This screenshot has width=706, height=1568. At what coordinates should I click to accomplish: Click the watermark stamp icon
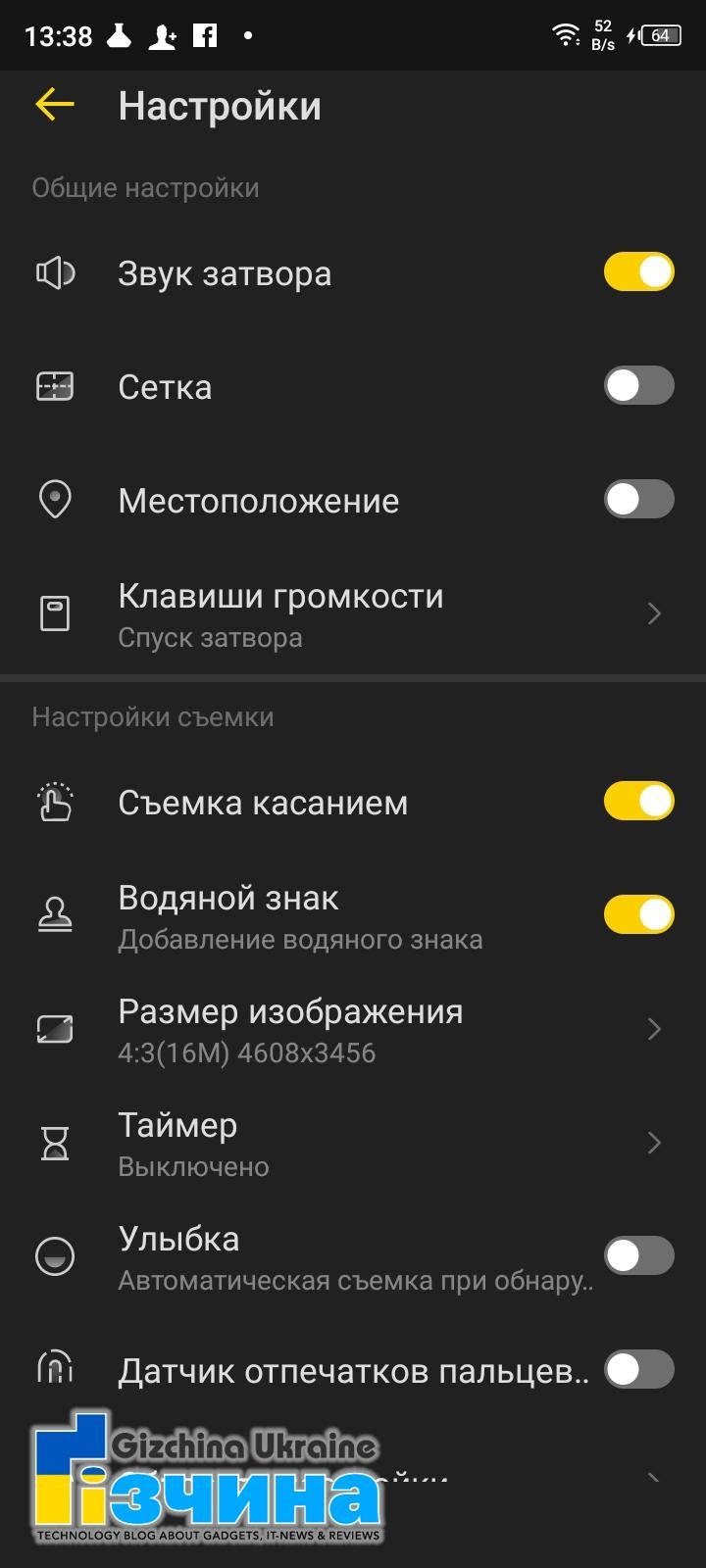(x=55, y=913)
